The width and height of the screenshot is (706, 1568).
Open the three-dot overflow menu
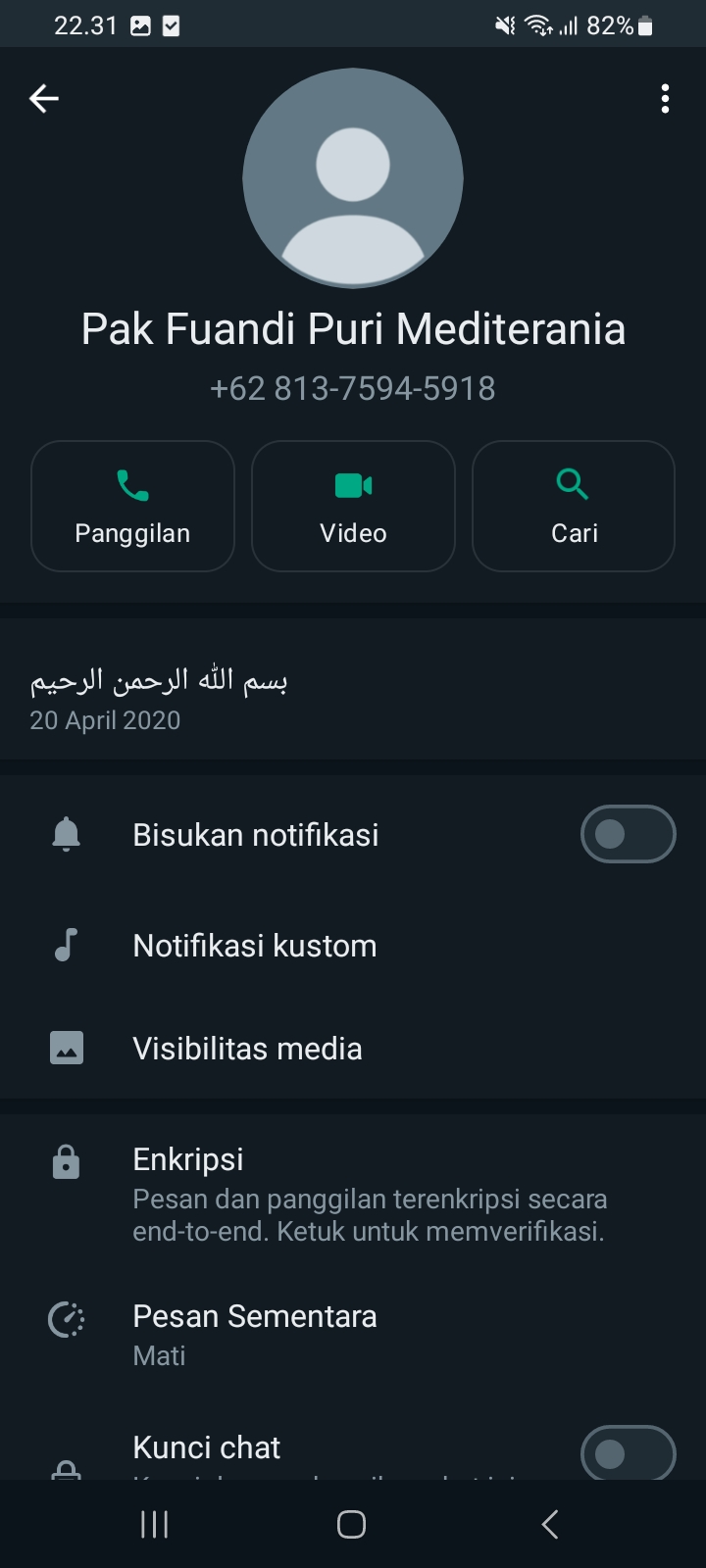(665, 98)
